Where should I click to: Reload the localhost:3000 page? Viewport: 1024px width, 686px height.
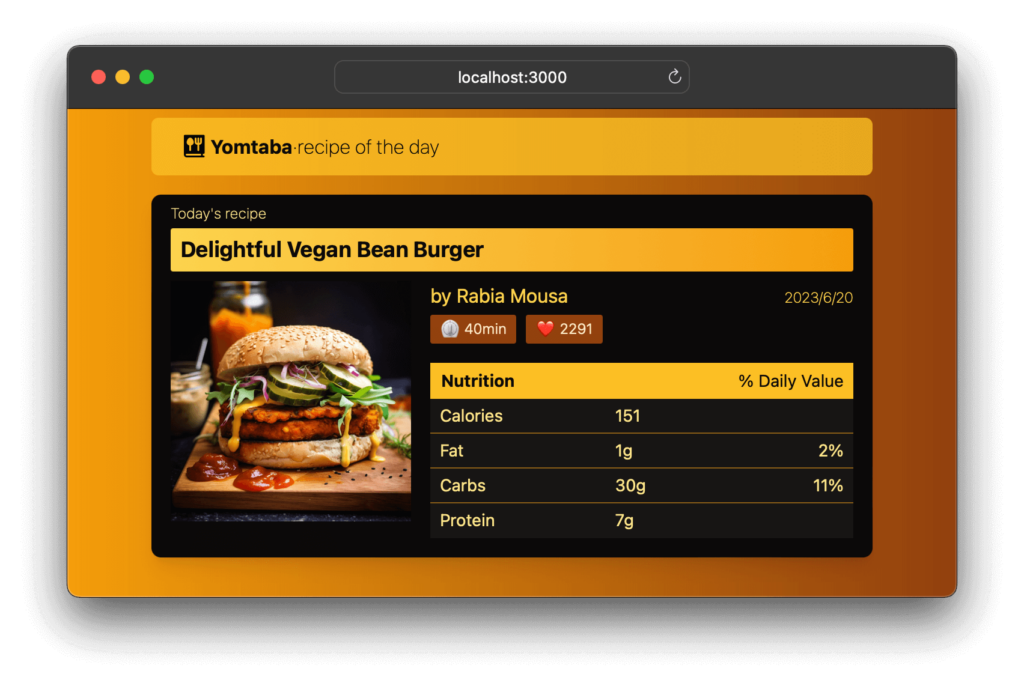(x=674, y=77)
